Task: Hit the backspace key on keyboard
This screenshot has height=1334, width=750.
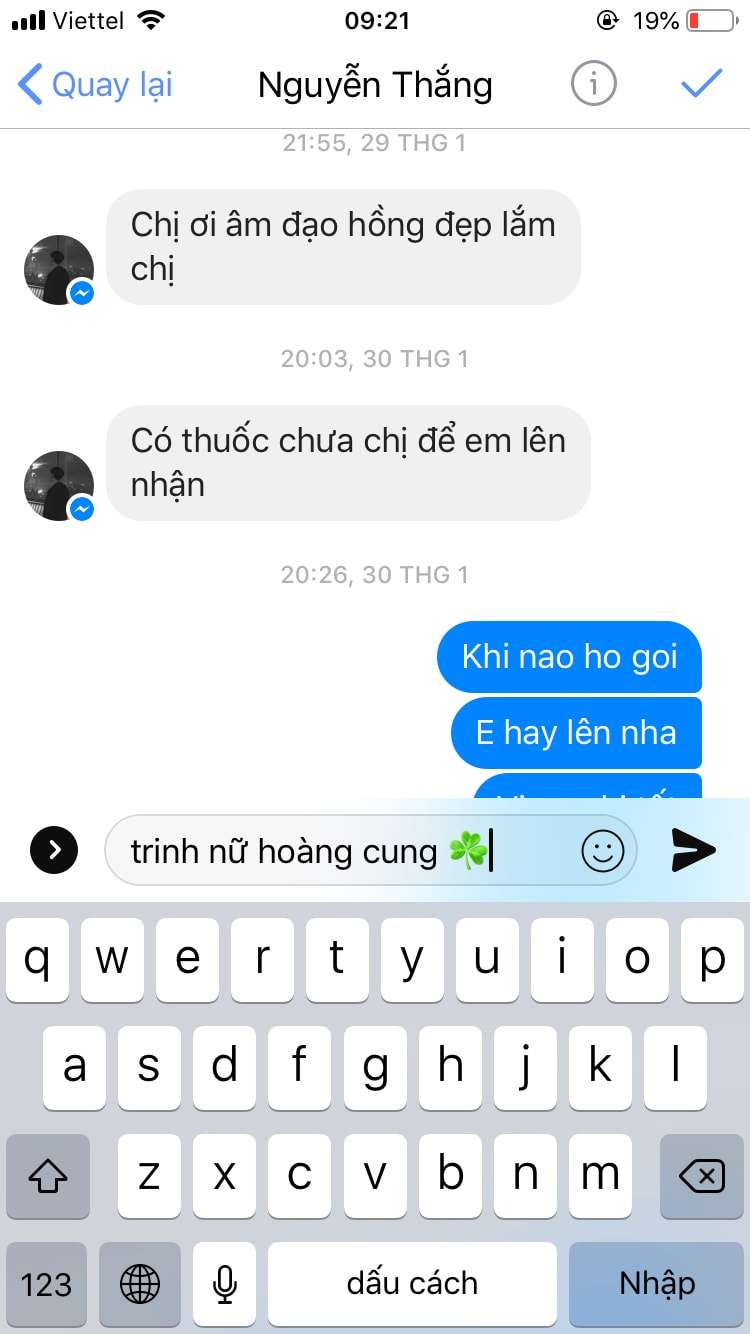Action: point(701,1177)
